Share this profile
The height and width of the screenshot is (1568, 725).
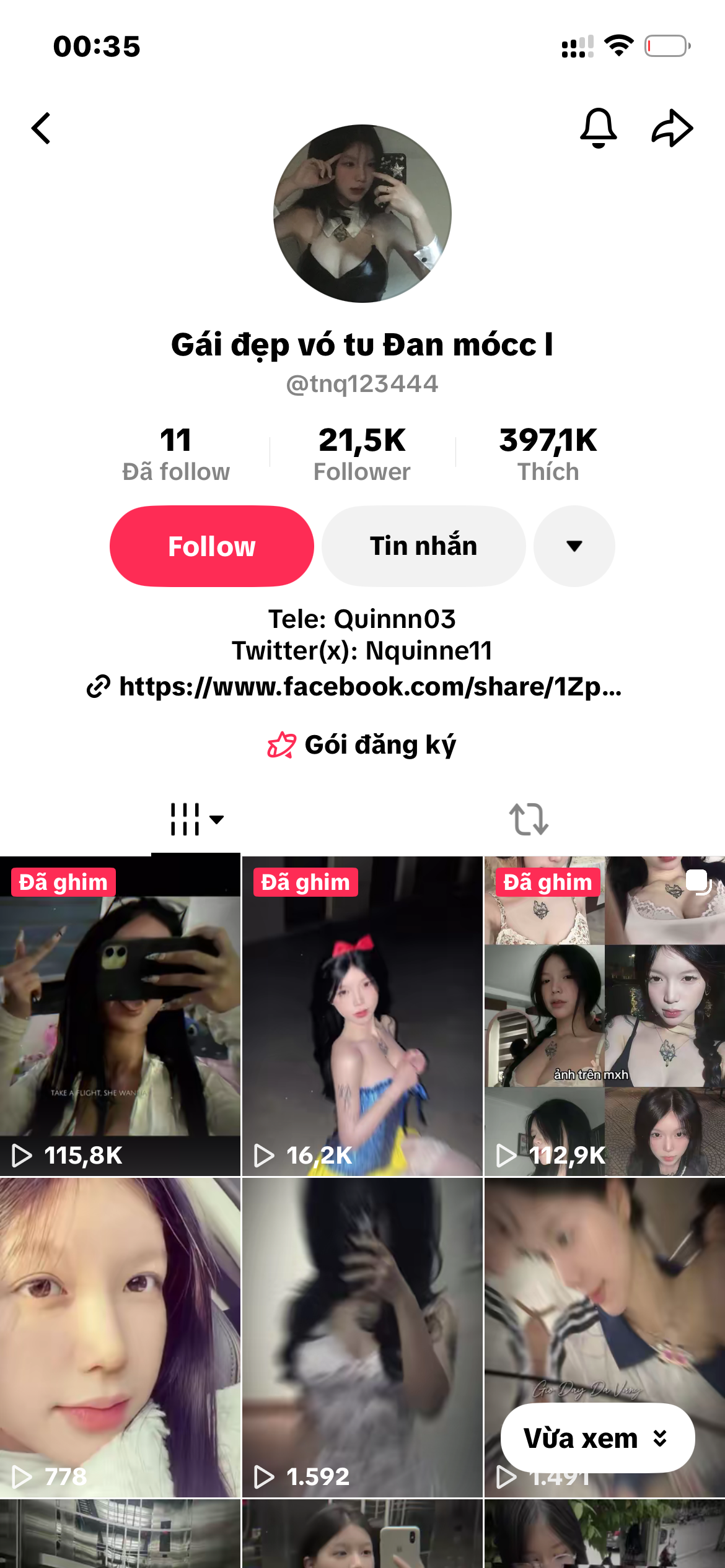coord(672,128)
